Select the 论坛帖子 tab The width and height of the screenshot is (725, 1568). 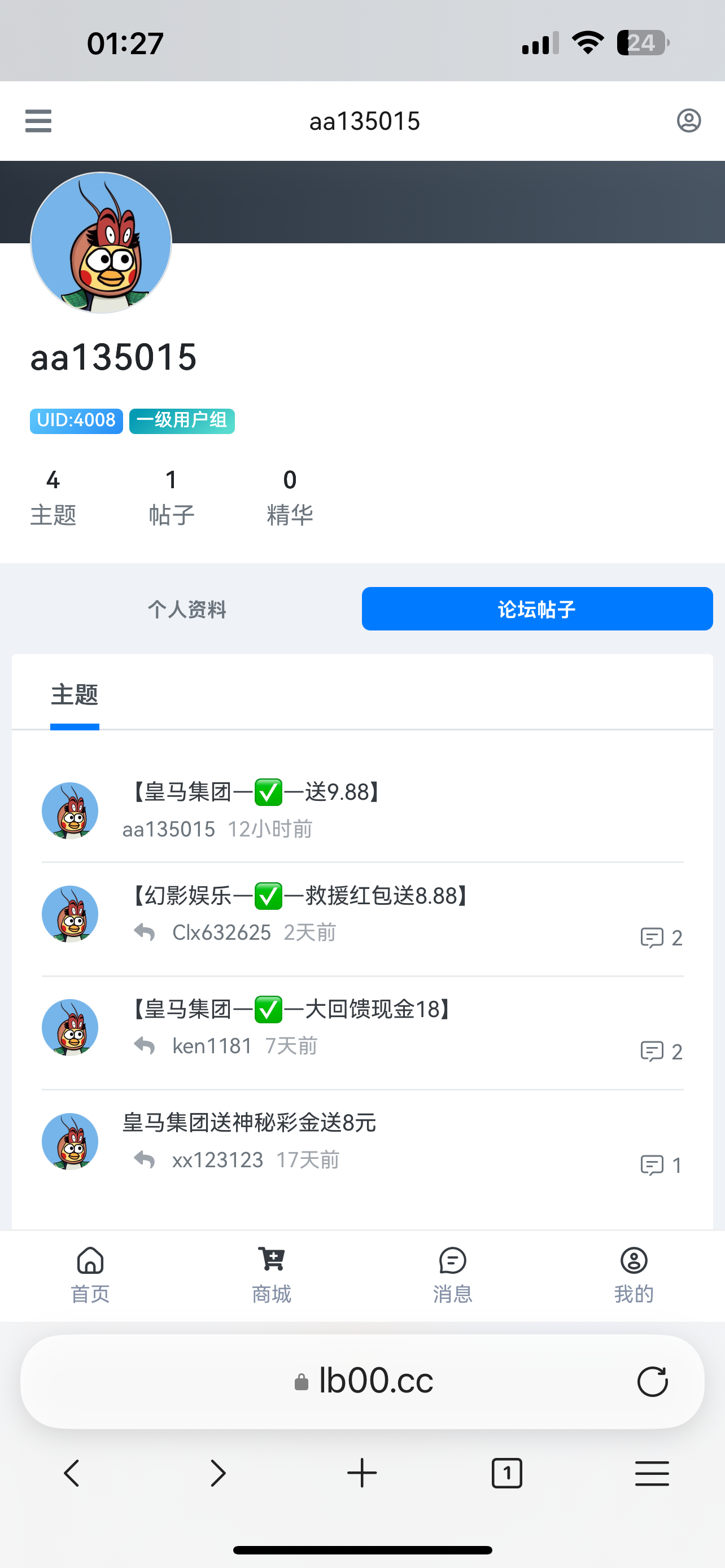tap(537, 609)
